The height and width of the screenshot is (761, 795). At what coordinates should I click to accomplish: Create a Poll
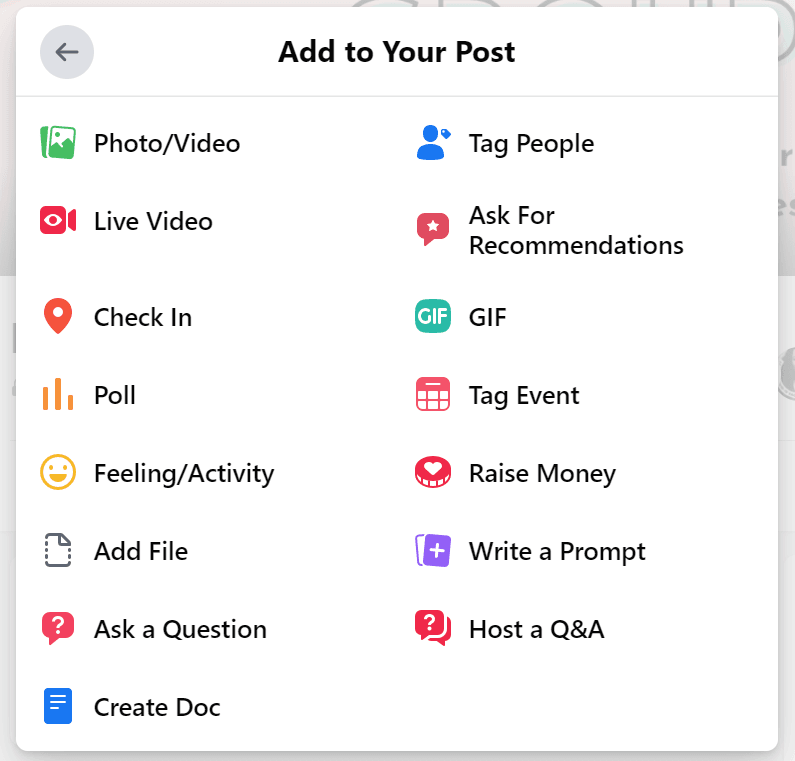point(114,395)
